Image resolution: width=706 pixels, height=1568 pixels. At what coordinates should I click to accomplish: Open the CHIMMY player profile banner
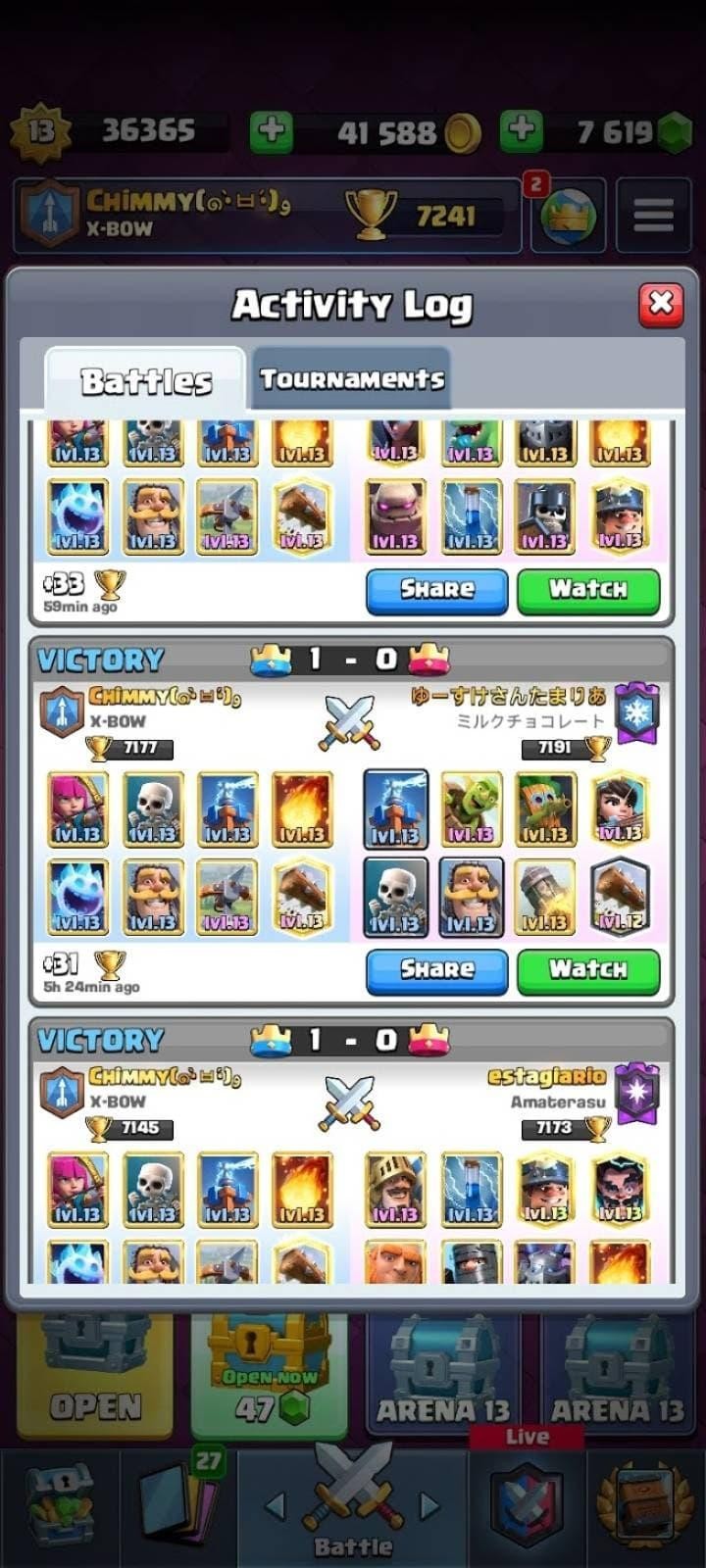pos(186,215)
